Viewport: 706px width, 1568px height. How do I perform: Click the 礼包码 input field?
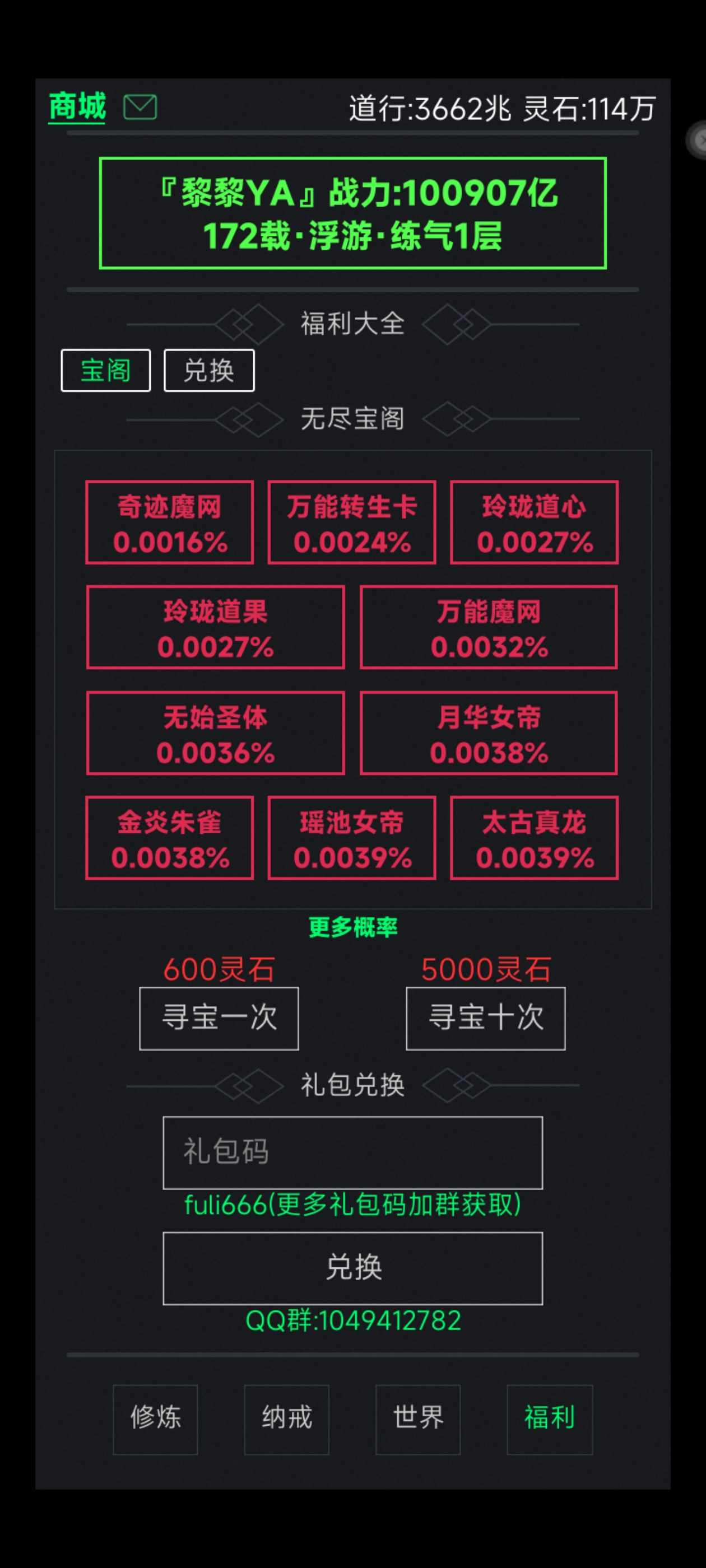pyautogui.click(x=352, y=1154)
